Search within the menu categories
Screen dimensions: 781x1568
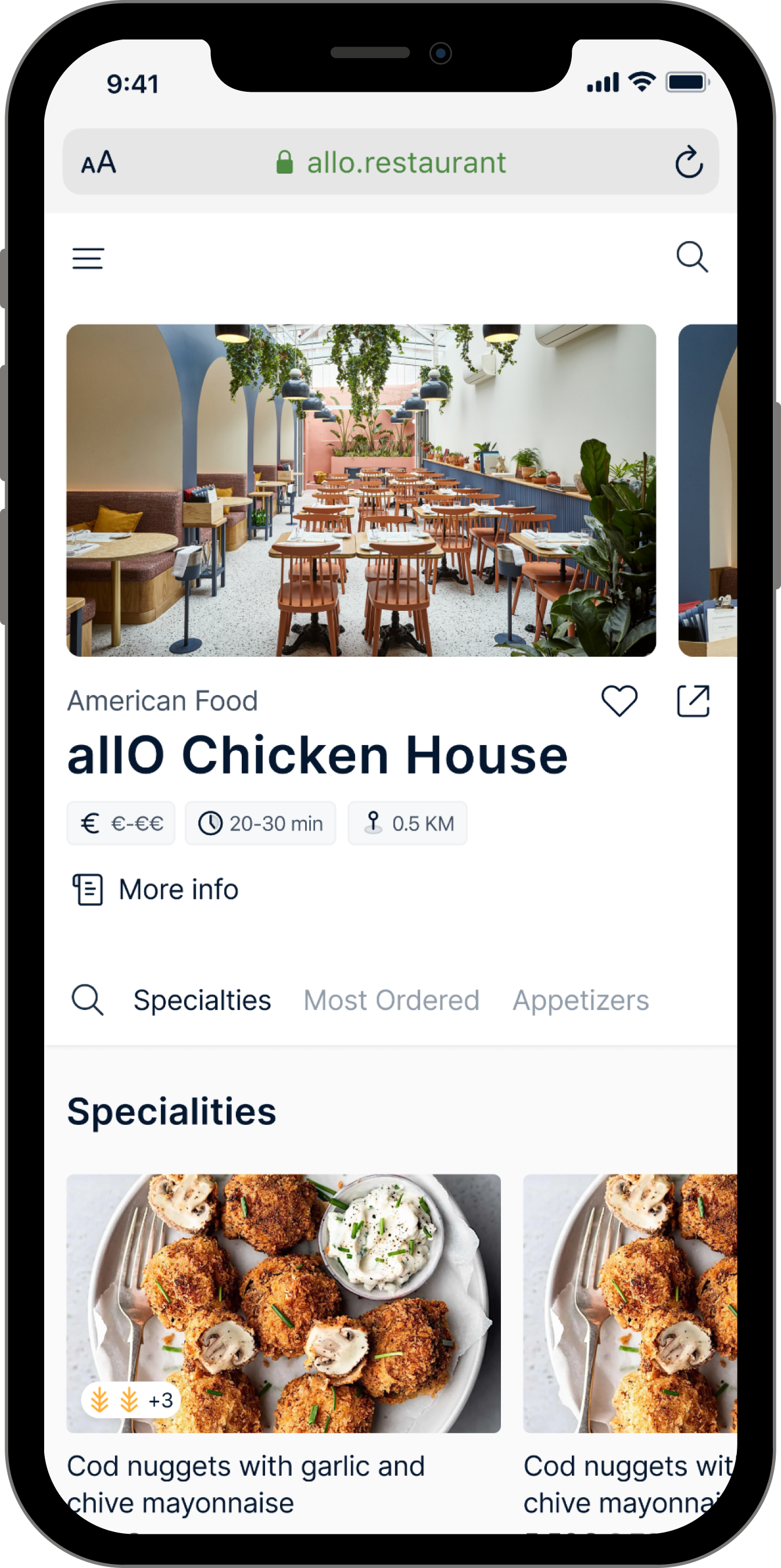[87, 999]
